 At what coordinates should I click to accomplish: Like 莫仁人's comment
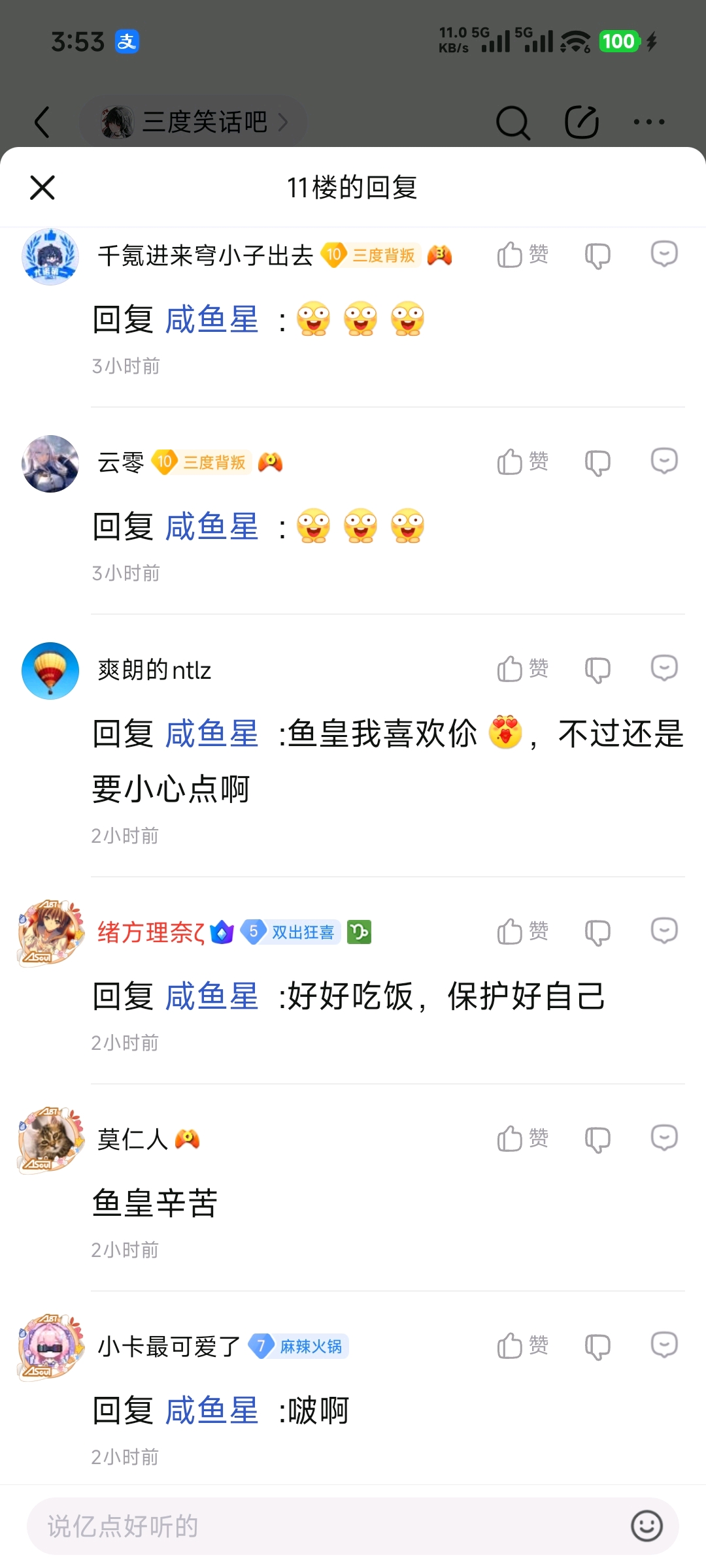point(522,1138)
